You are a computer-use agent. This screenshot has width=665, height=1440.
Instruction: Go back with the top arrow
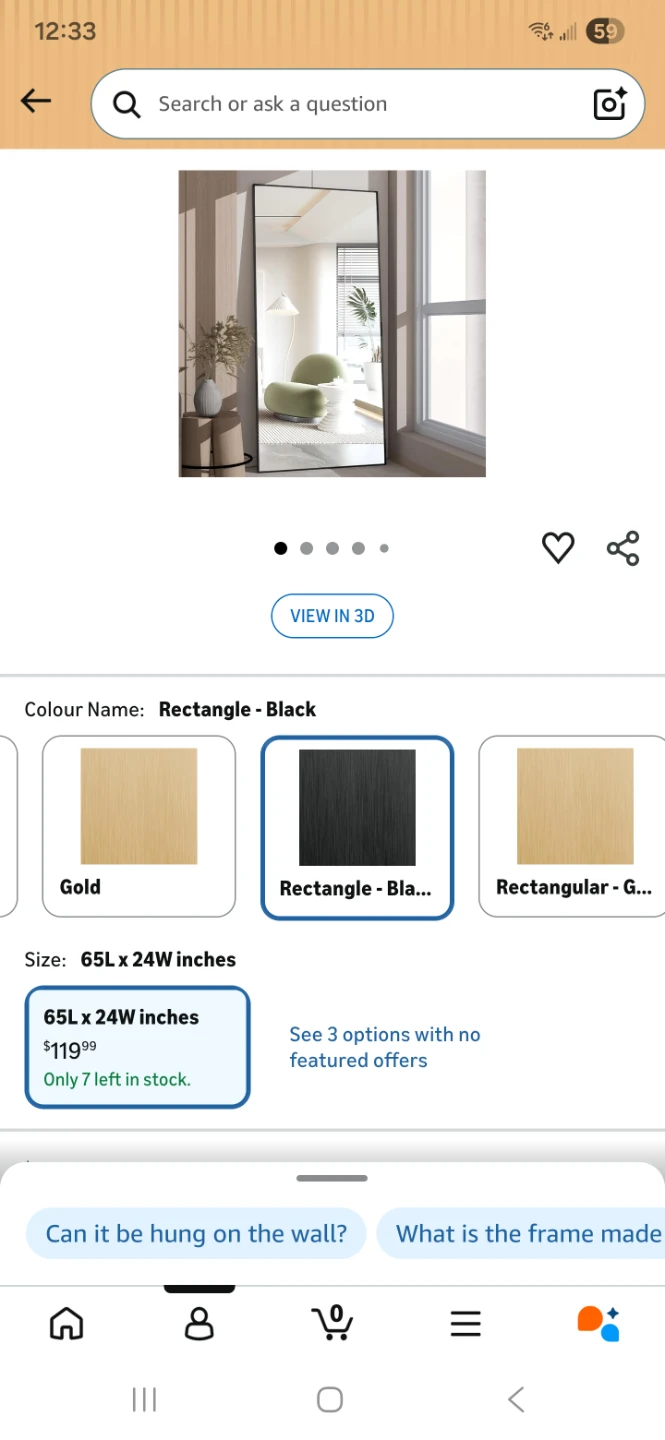pyautogui.click(x=36, y=100)
